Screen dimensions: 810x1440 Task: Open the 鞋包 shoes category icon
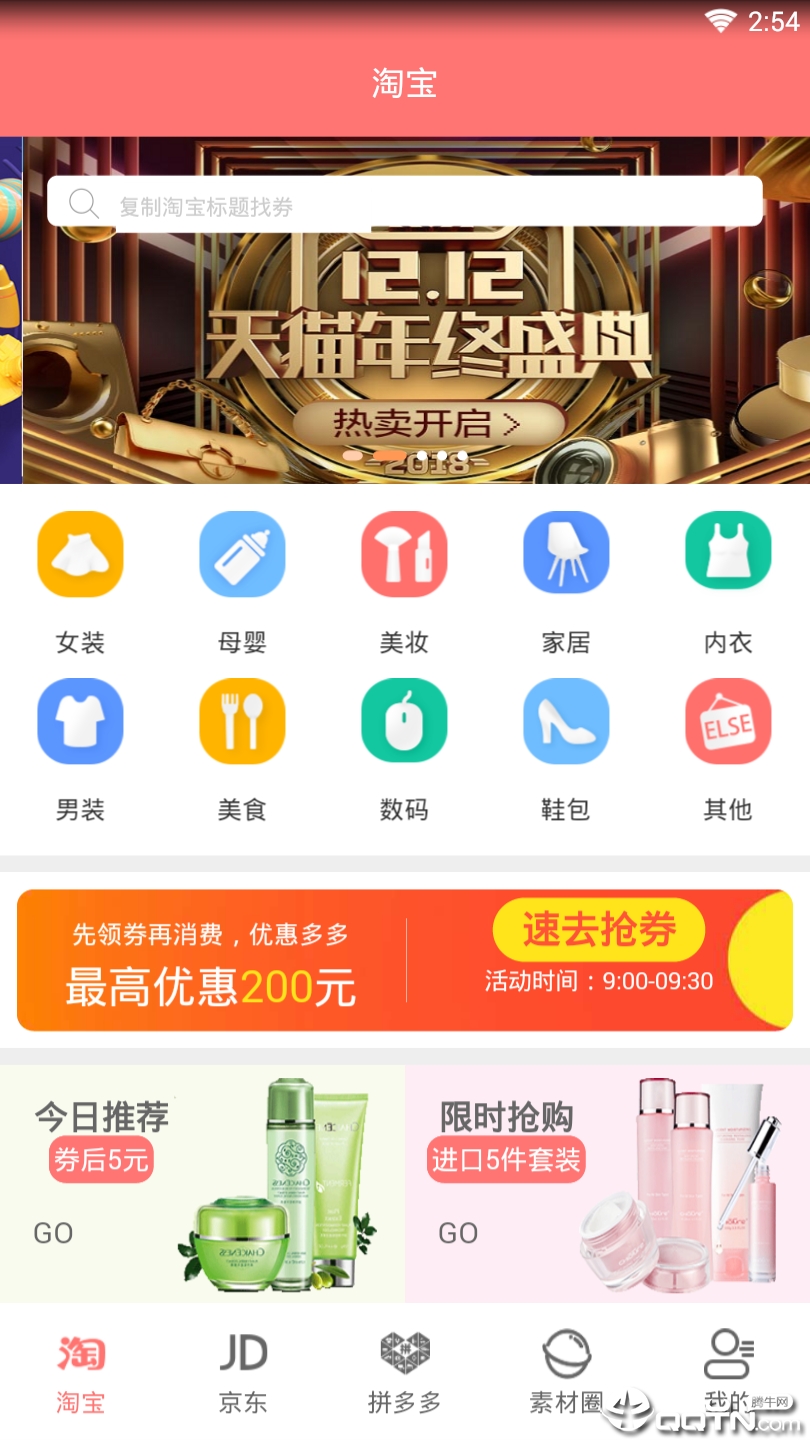(566, 722)
